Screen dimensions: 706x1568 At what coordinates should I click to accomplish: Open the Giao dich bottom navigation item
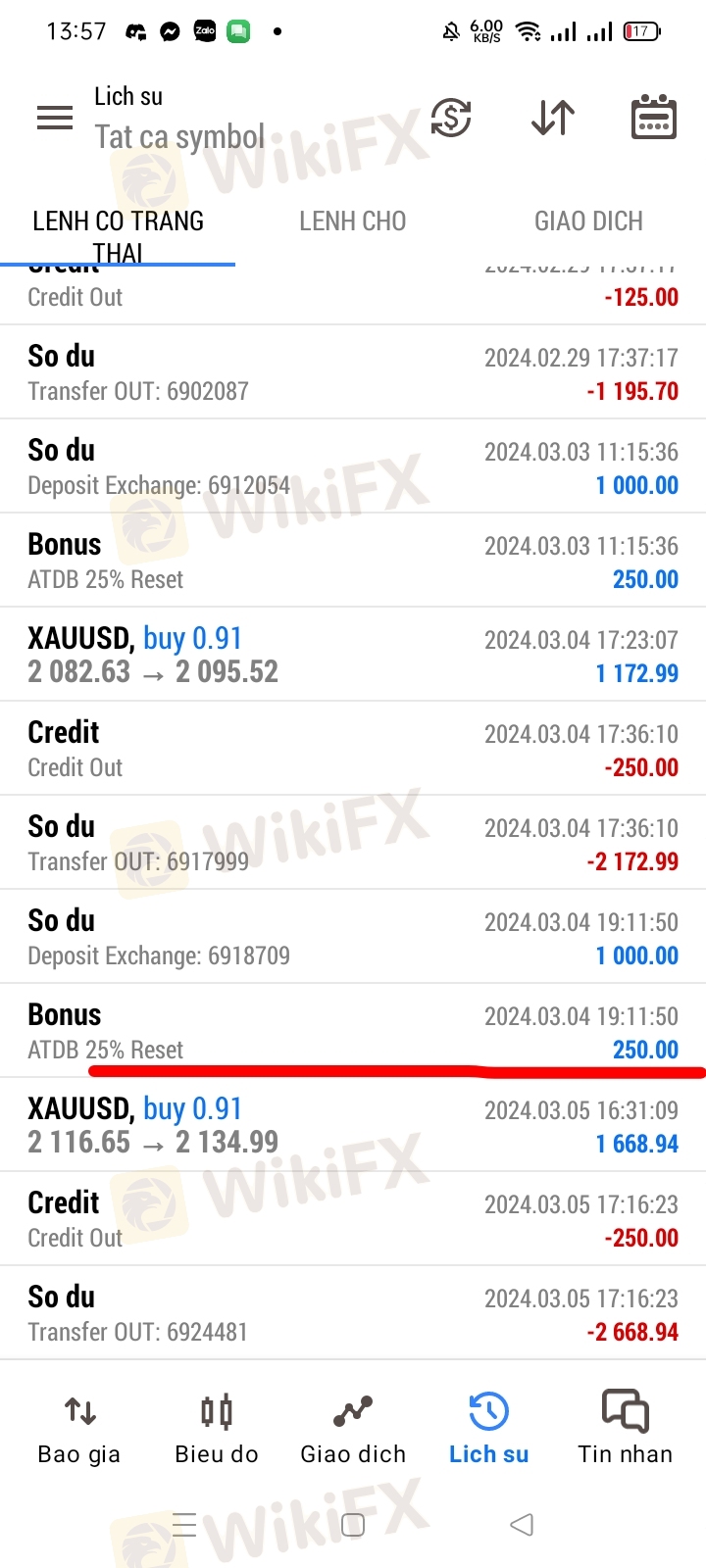pyautogui.click(x=353, y=1429)
